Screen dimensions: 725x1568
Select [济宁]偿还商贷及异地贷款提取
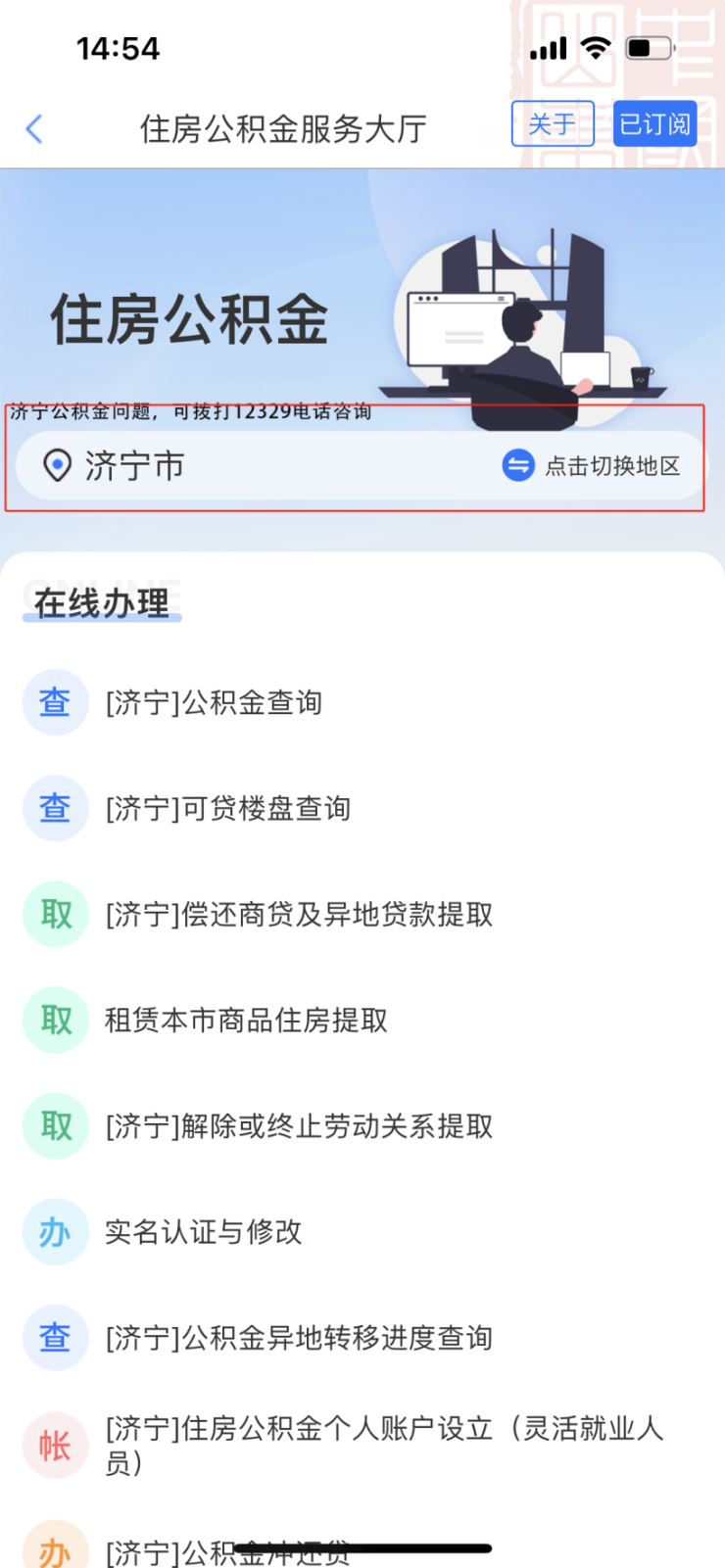coord(299,914)
